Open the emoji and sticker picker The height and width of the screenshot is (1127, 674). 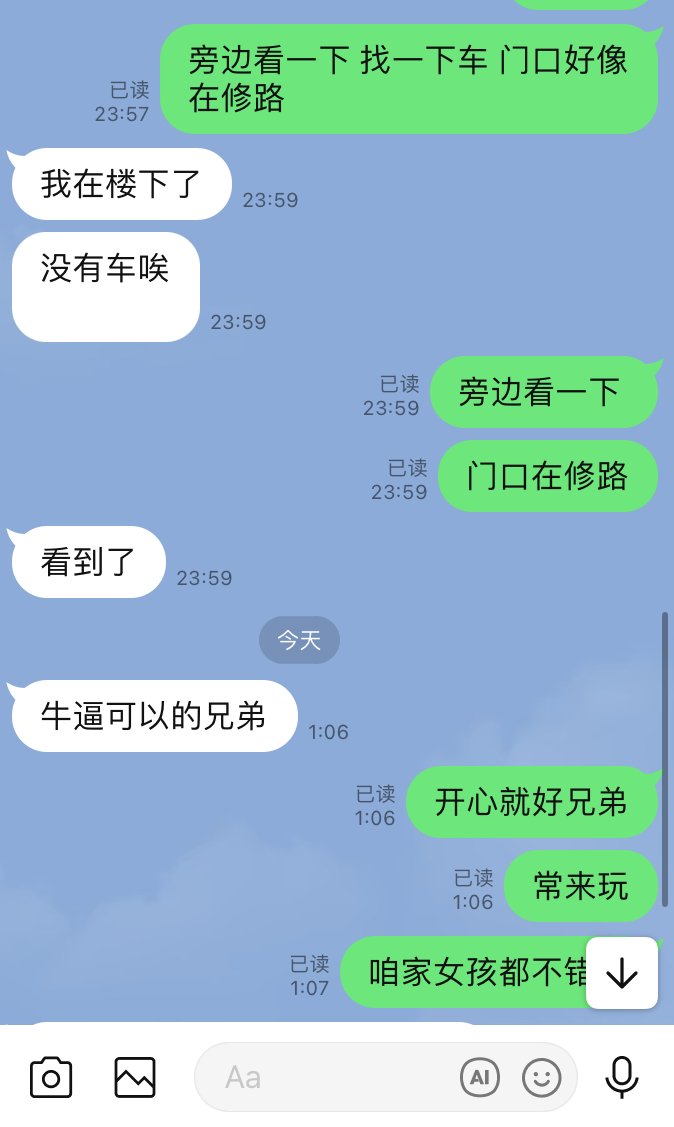(x=541, y=1077)
